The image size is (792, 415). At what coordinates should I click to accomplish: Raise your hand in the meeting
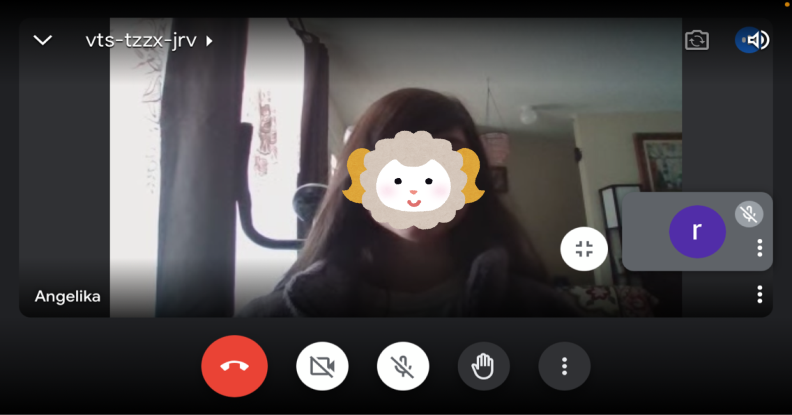(x=483, y=366)
